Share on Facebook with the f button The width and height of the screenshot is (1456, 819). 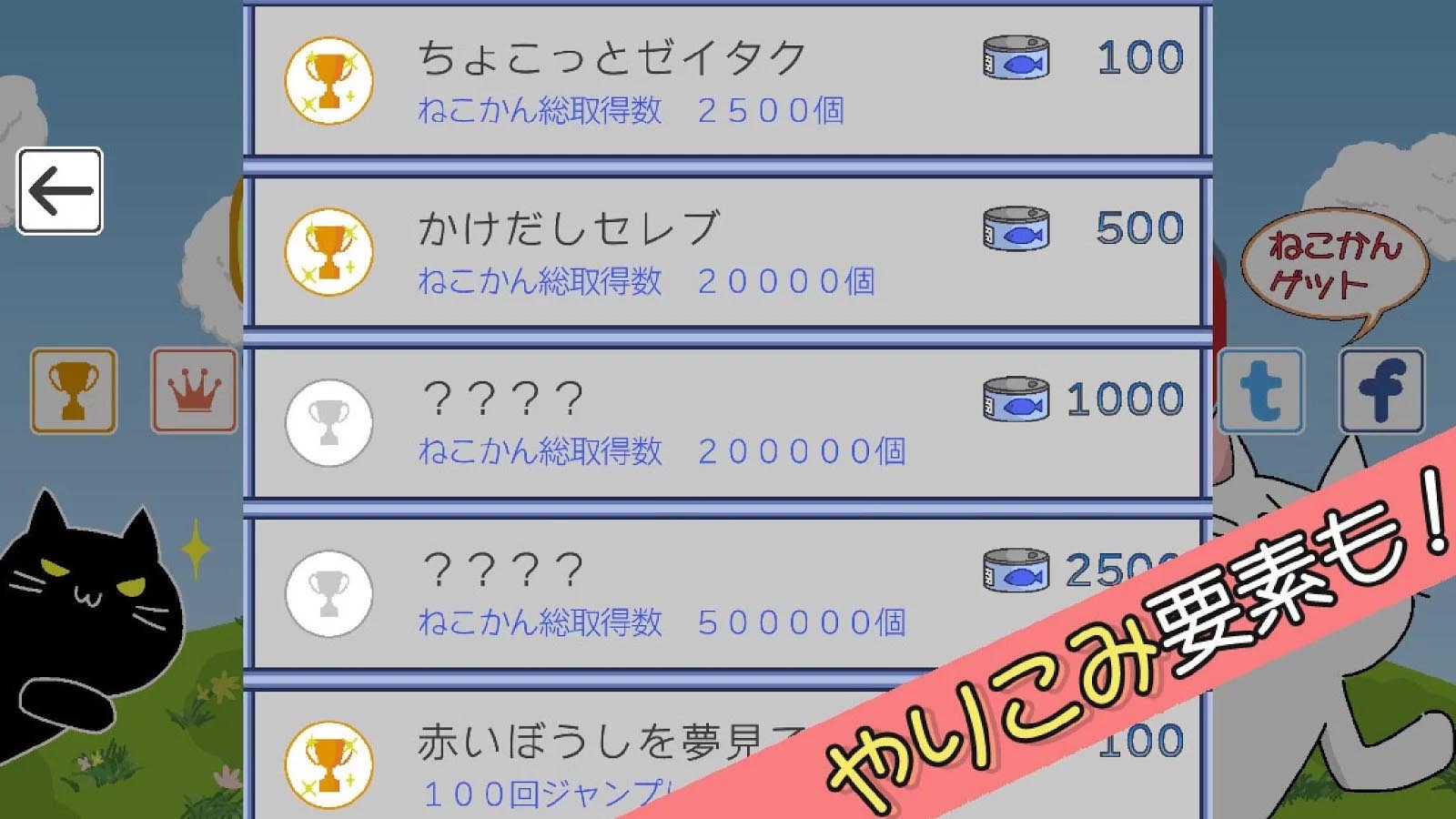(1381, 390)
